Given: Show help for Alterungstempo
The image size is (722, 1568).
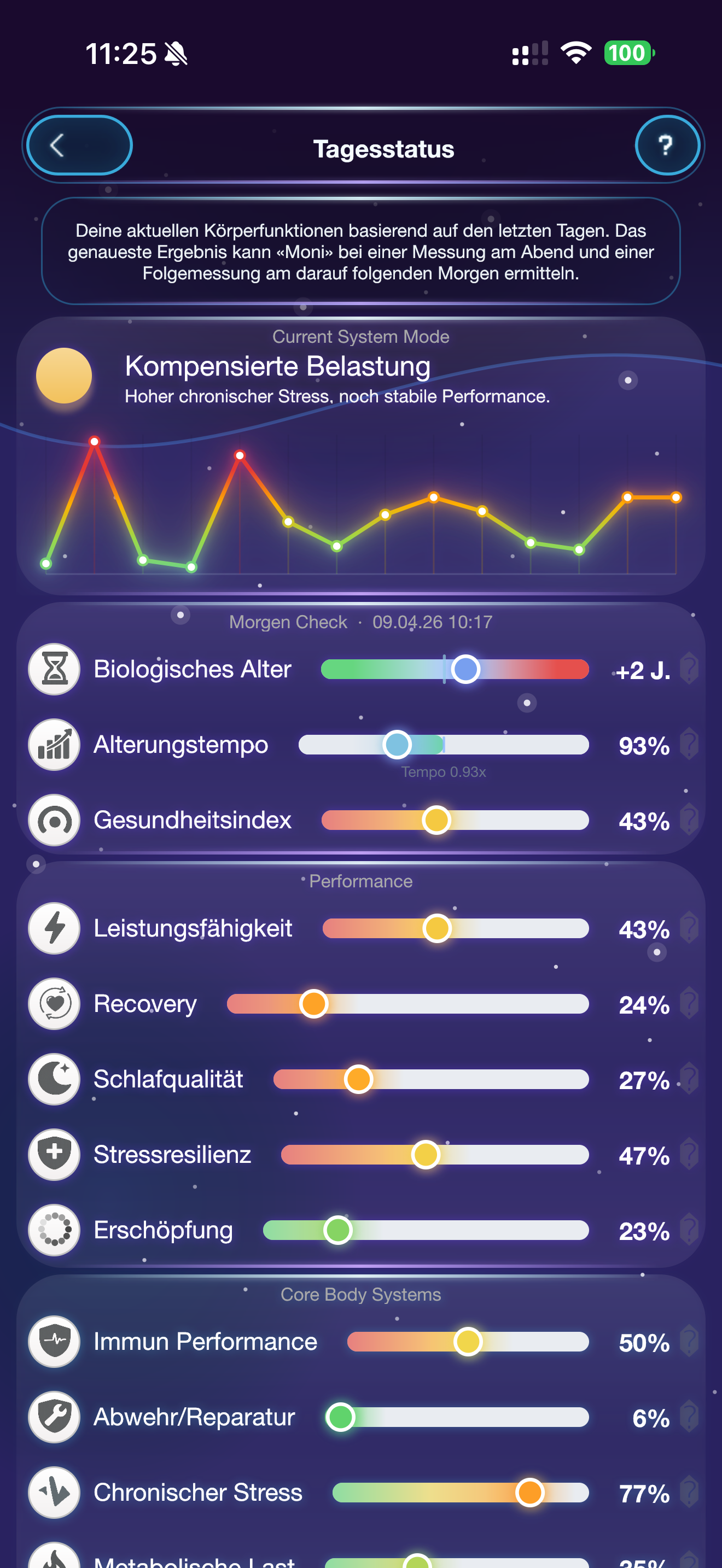Looking at the screenshot, I should pos(689,745).
